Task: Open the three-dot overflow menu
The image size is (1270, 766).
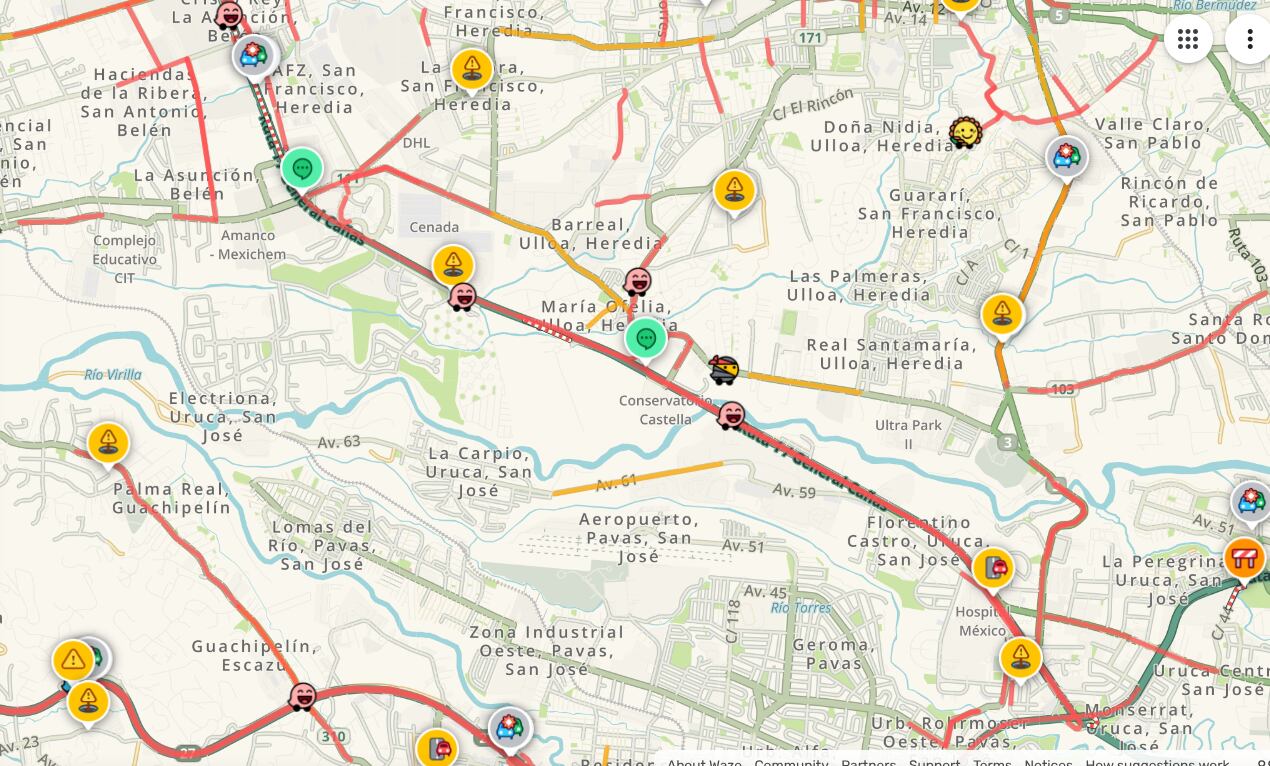Action: 1248,39
